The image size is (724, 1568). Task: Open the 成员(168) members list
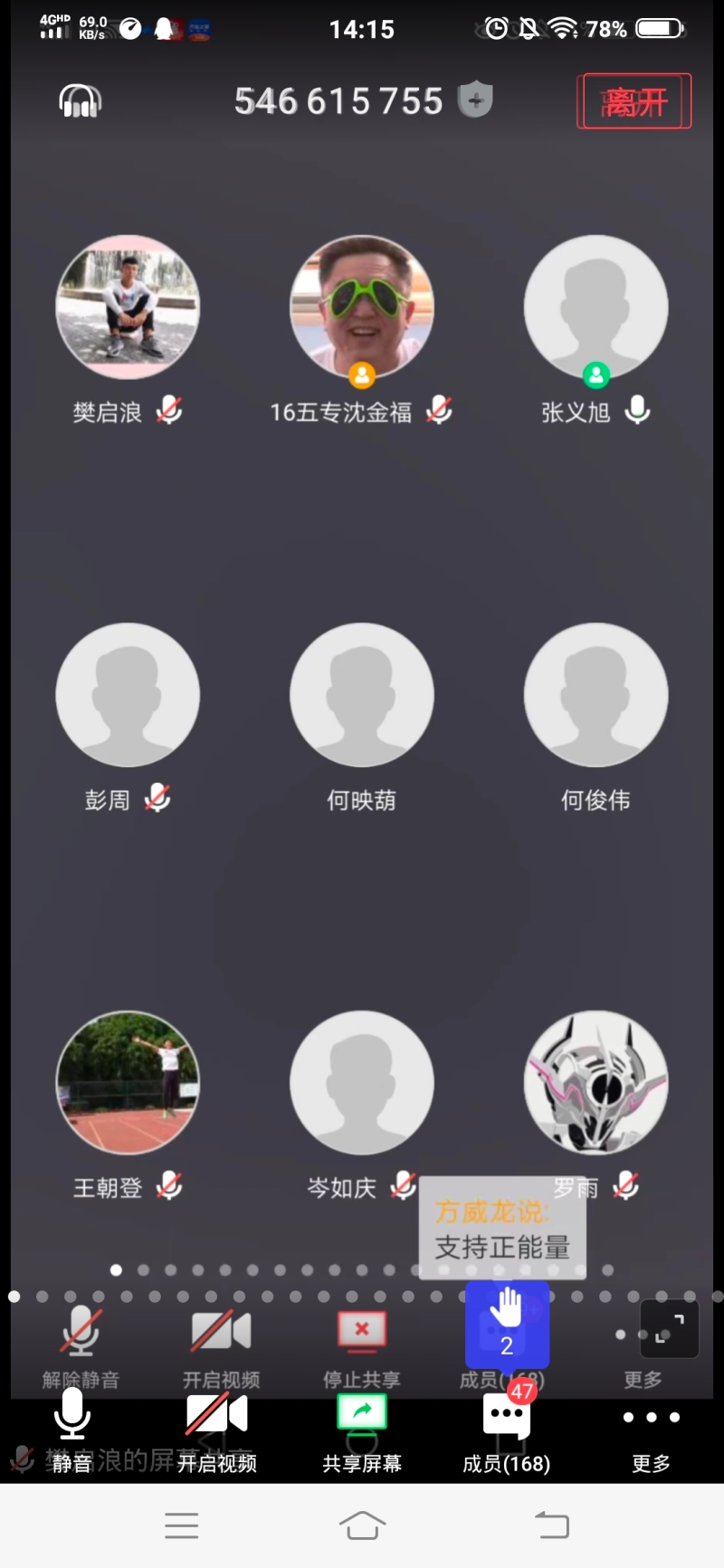pos(506,1430)
